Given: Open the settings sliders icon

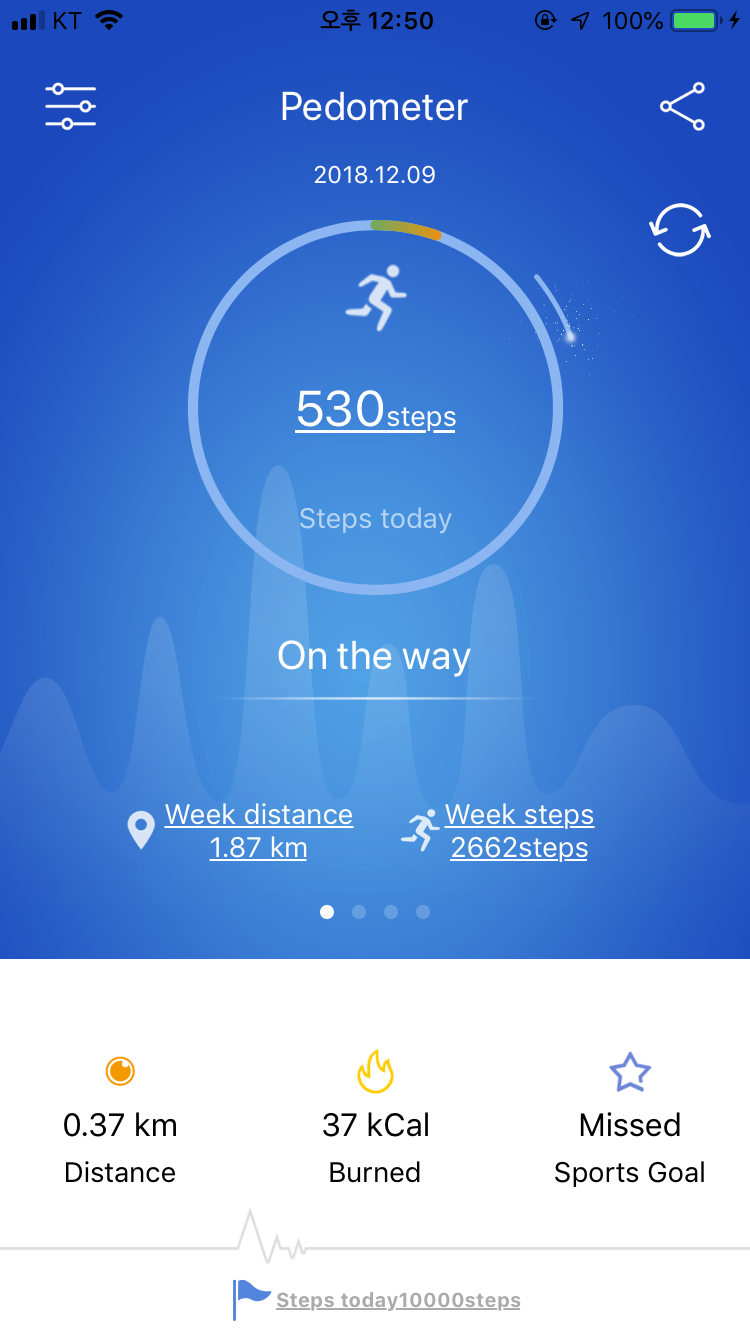Looking at the screenshot, I should tap(70, 105).
